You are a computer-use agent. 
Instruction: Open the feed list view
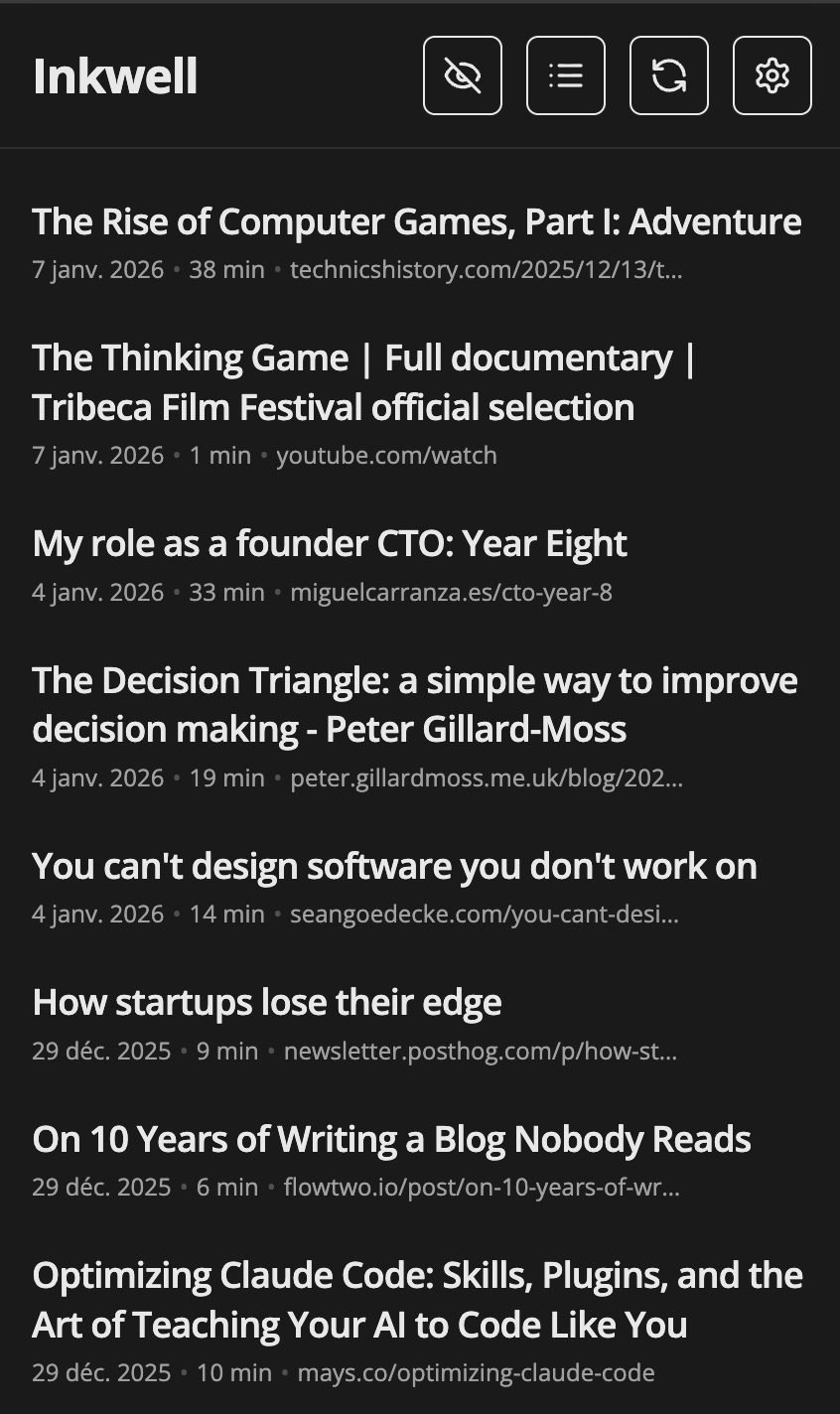click(565, 75)
